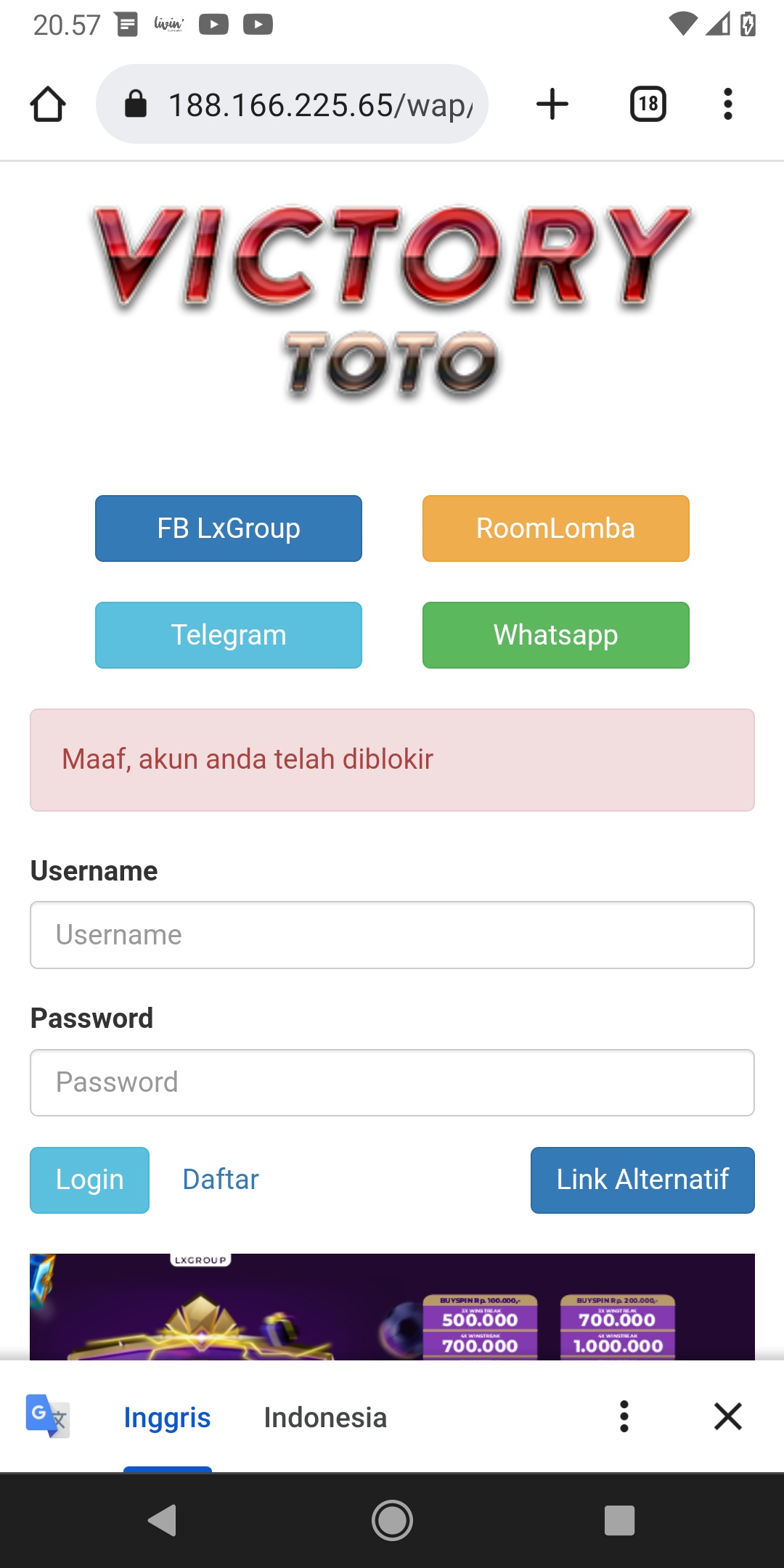Switch translation to Indonesia
This screenshot has height=1568, width=784.
pyautogui.click(x=325, y=1417)
